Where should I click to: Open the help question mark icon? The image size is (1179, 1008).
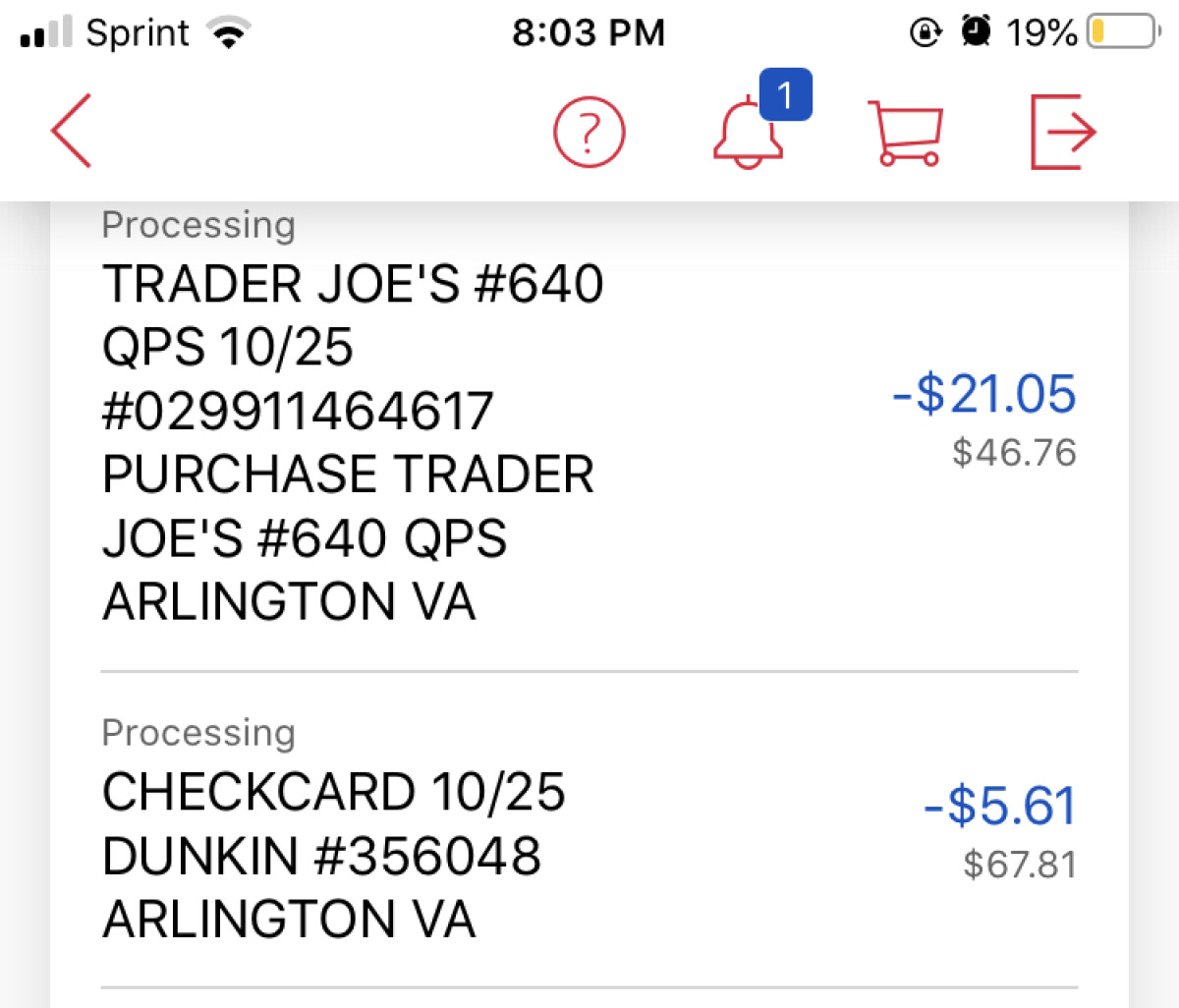(x=589, y=132)
